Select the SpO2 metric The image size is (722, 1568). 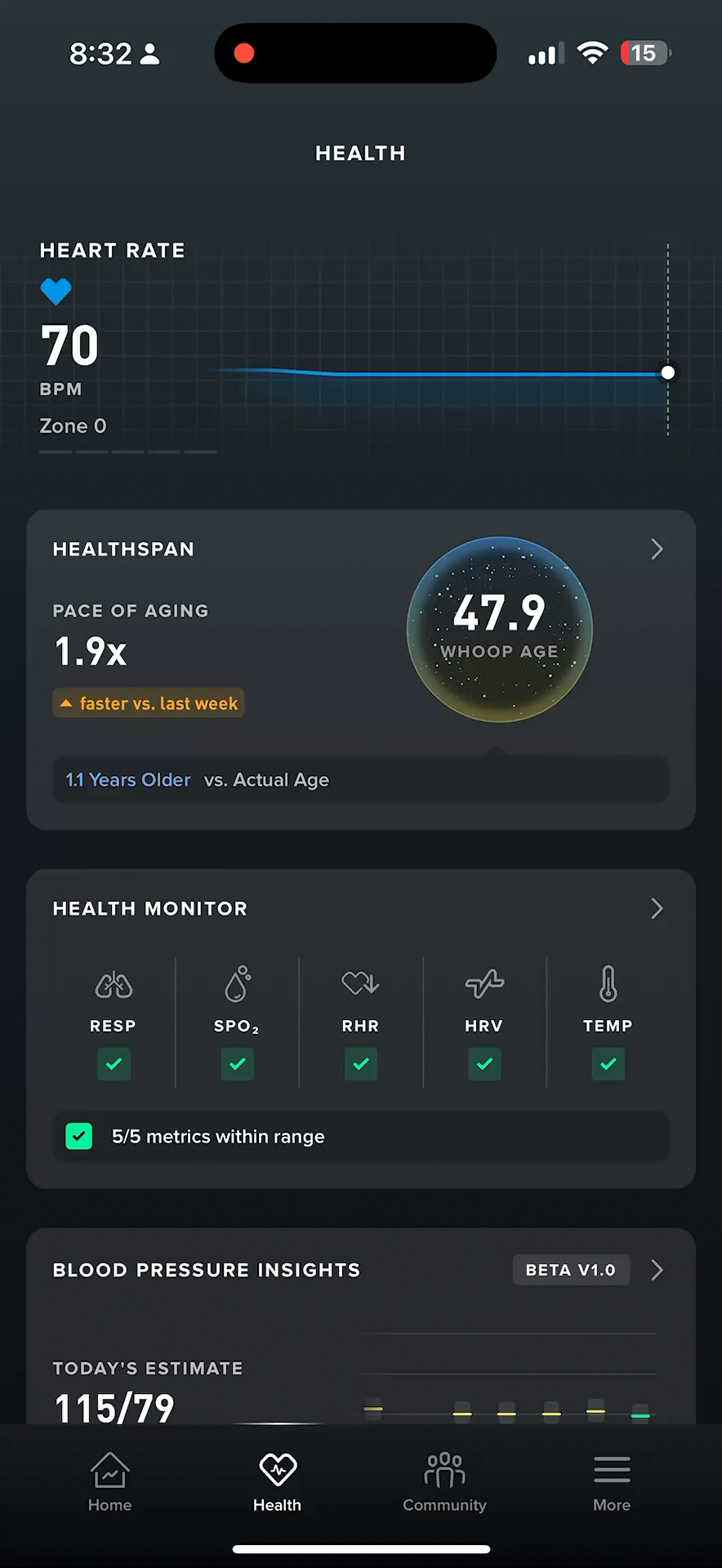coord(237,1022)
